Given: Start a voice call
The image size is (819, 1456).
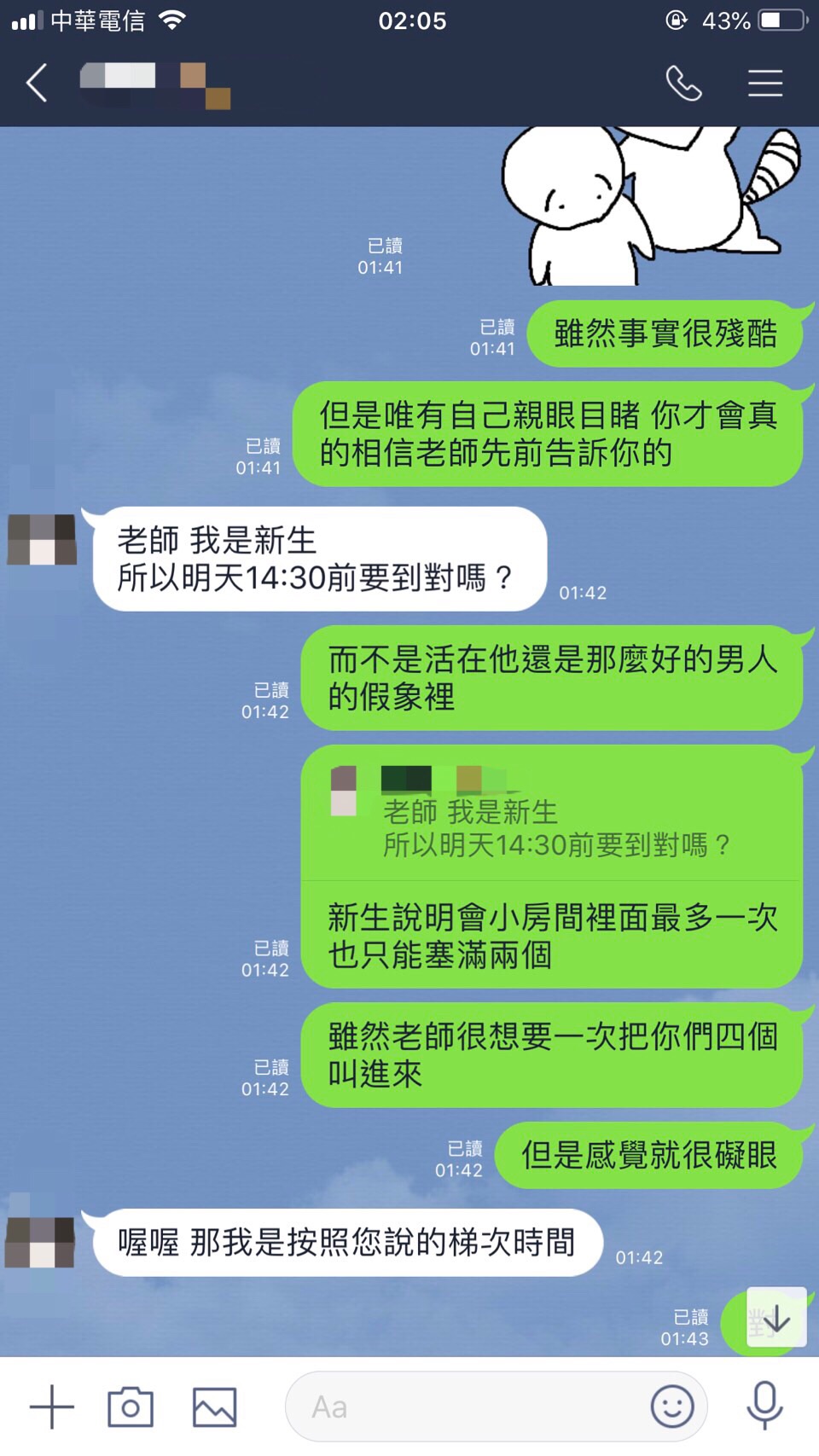Looking at the screenshot, I should (x=683, y=84).
